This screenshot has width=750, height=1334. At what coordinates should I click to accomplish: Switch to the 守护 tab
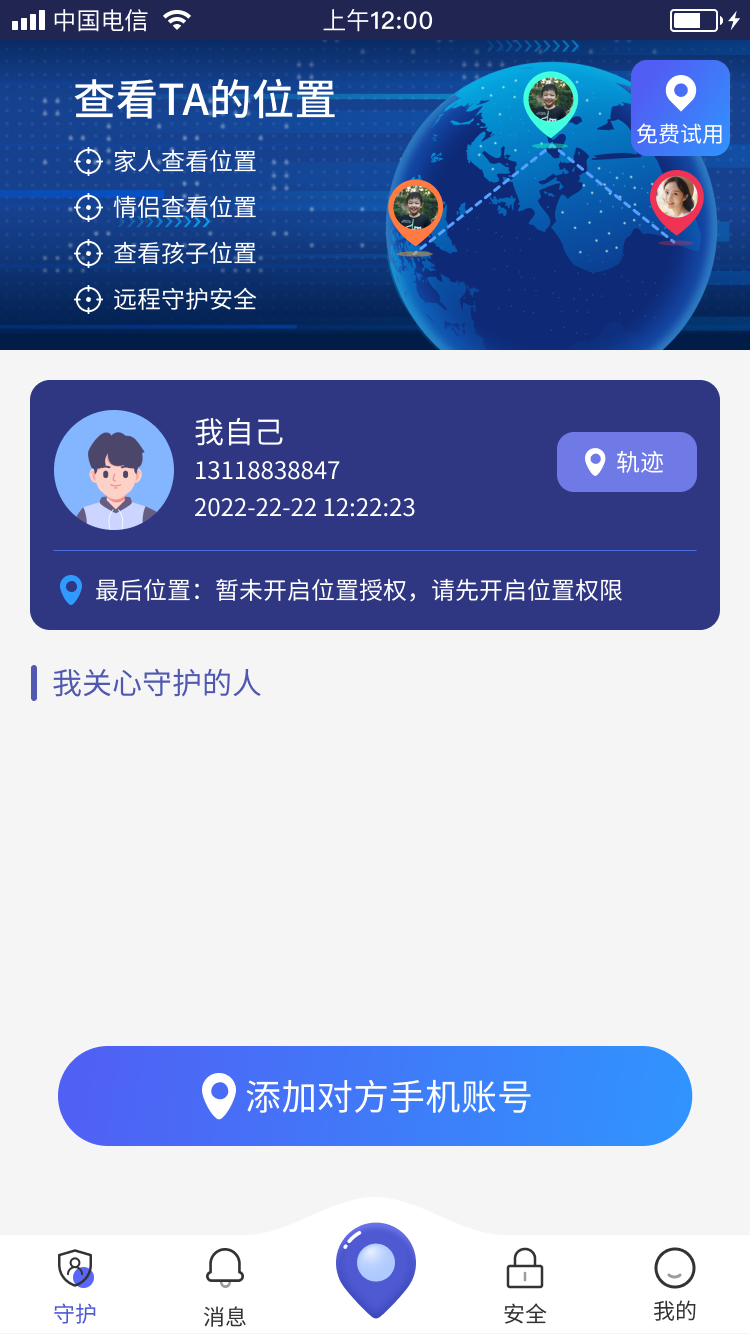point(75,1286)
